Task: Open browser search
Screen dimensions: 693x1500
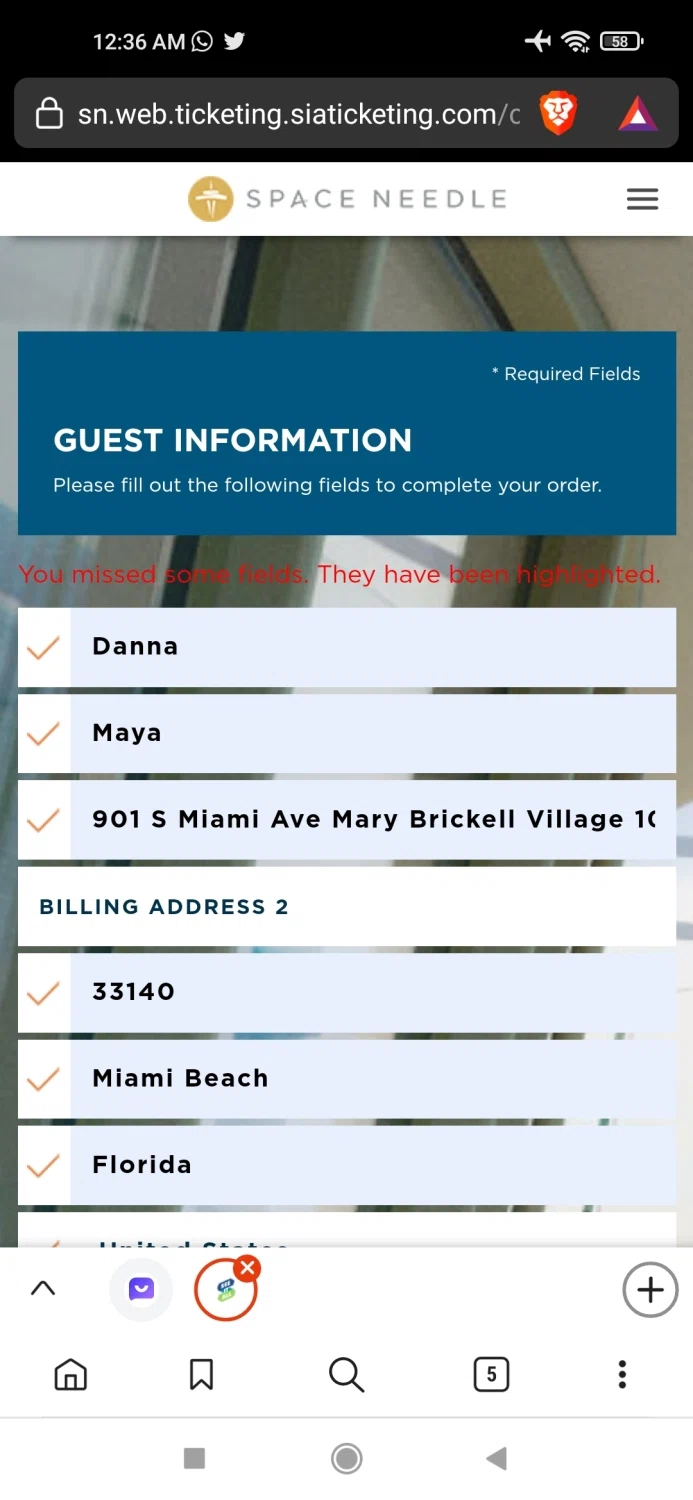Action: click(x=346, y=1375)
